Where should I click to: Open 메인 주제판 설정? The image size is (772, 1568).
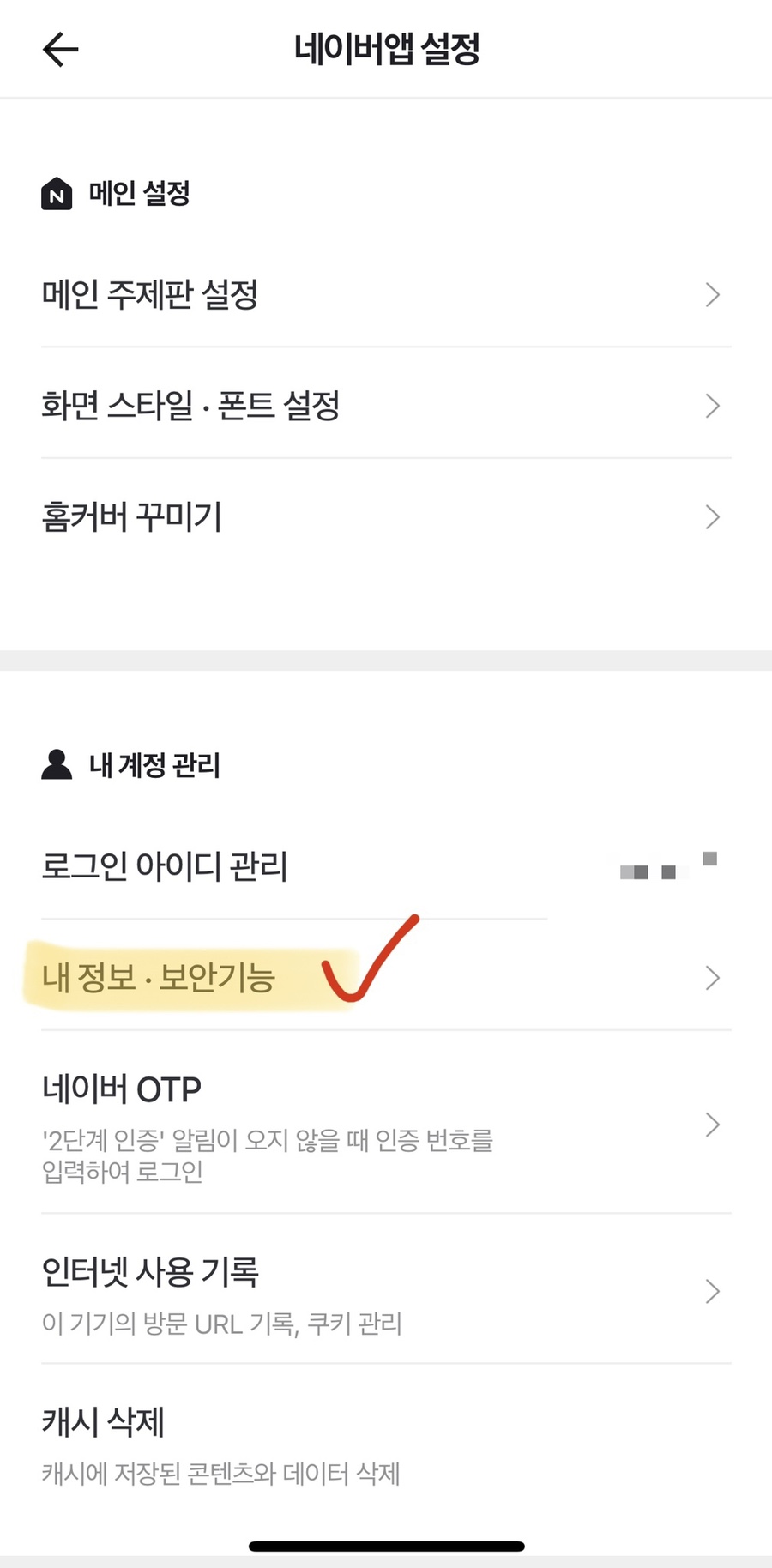[386, 294]
